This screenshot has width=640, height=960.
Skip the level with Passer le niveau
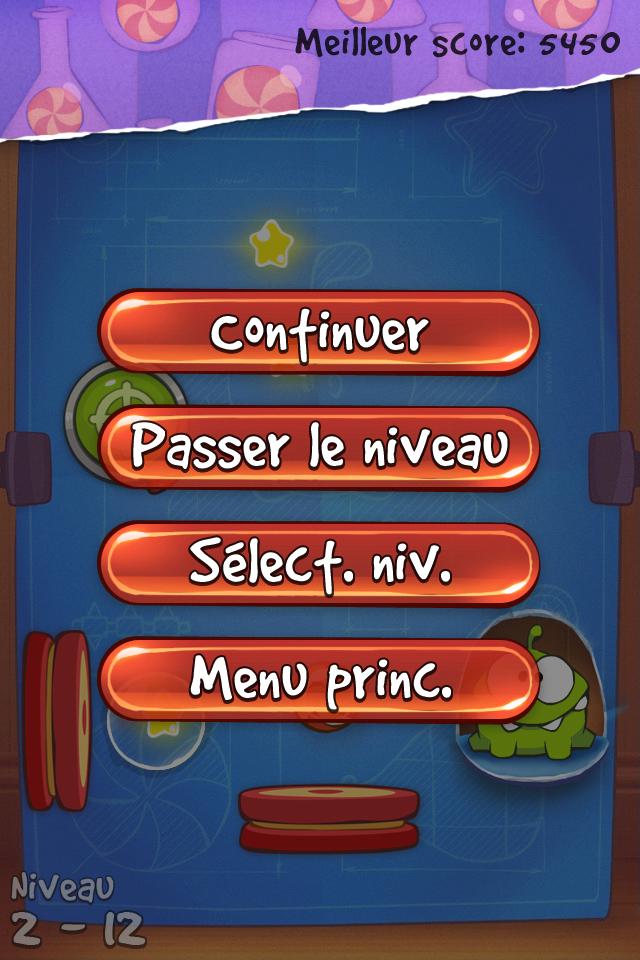pyautogui.click(x=319, y=448)
